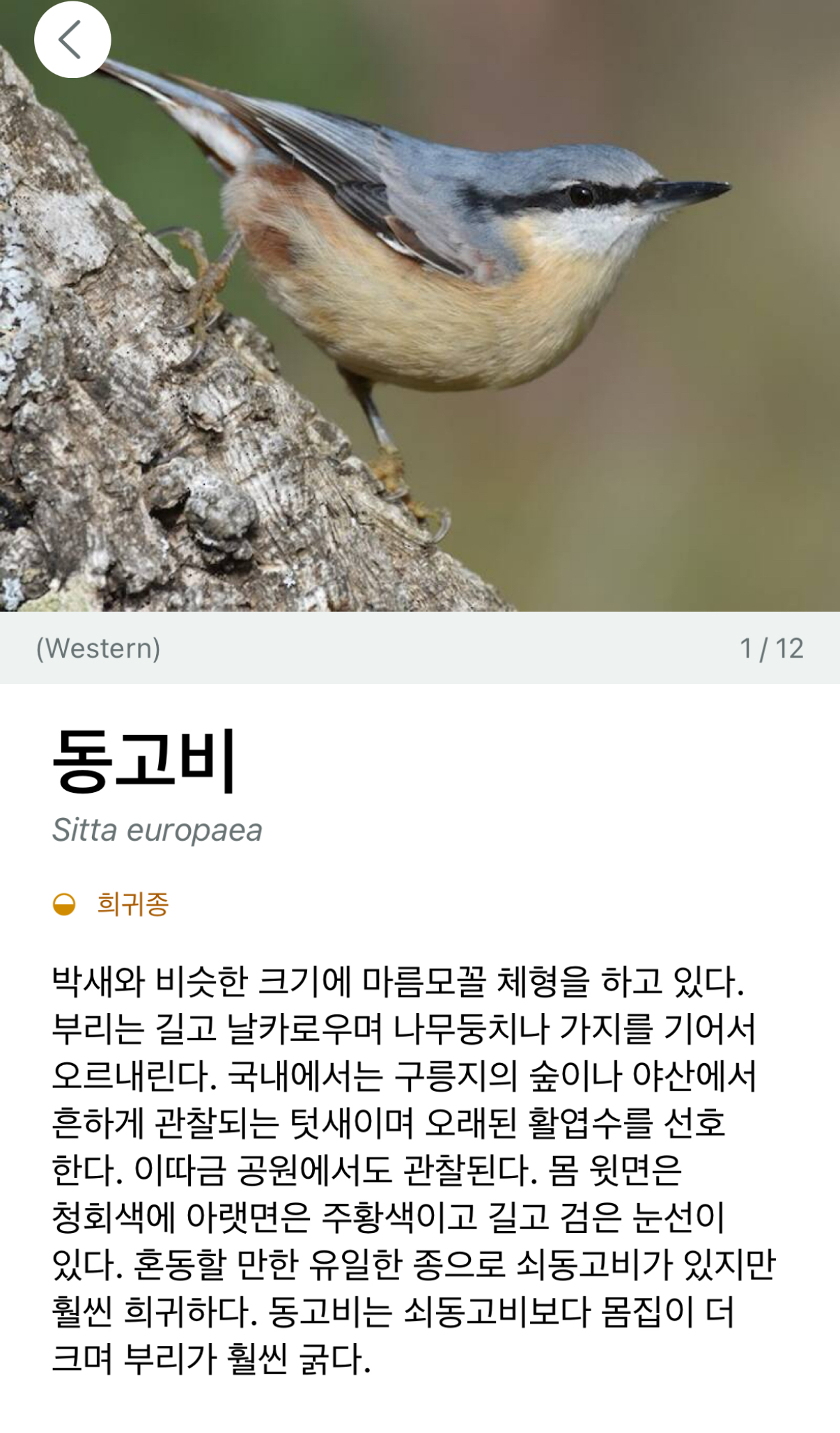The width and height of the screenshot is (840, 1433).
Task: Go back using the arrow button
Action: (72, 40)
